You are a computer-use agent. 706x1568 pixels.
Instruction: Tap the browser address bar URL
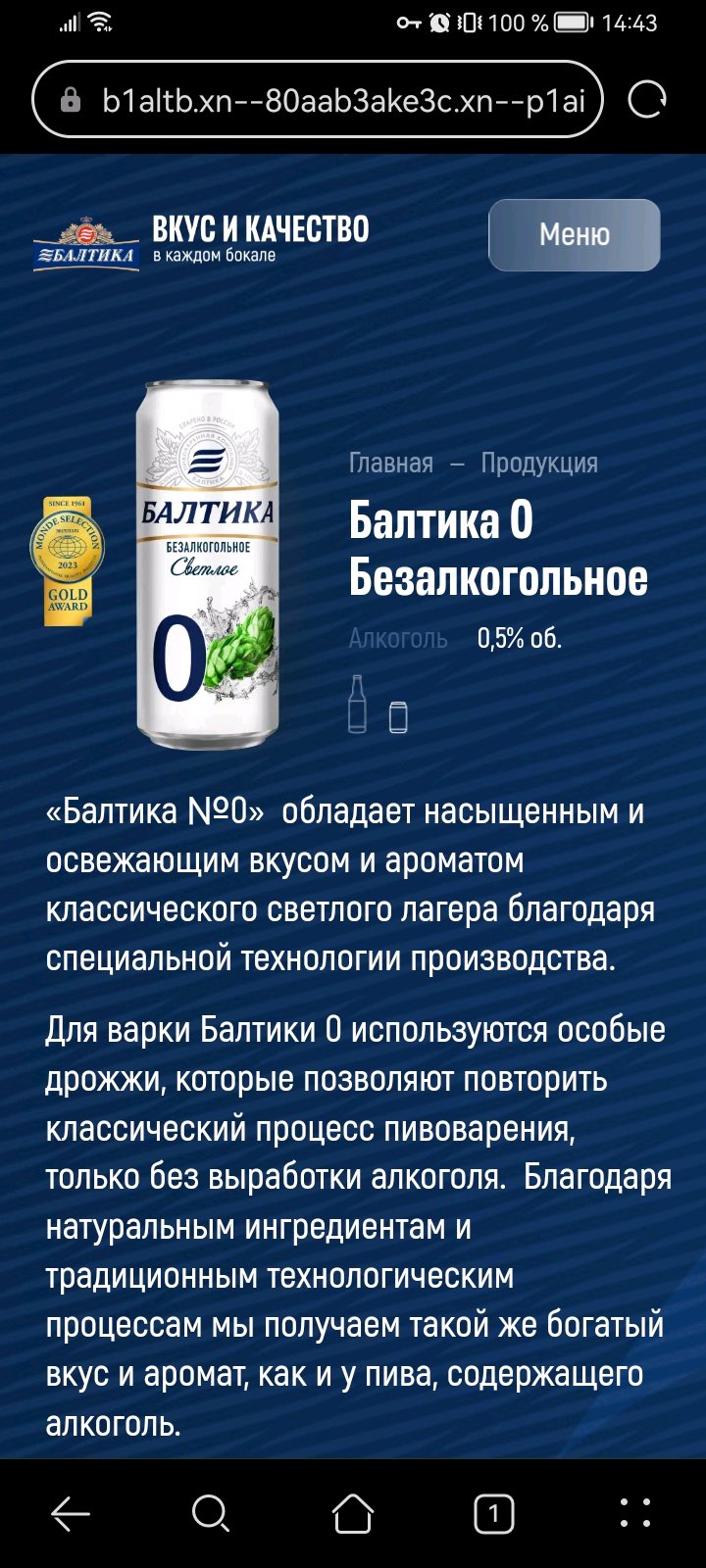[343, 100]
